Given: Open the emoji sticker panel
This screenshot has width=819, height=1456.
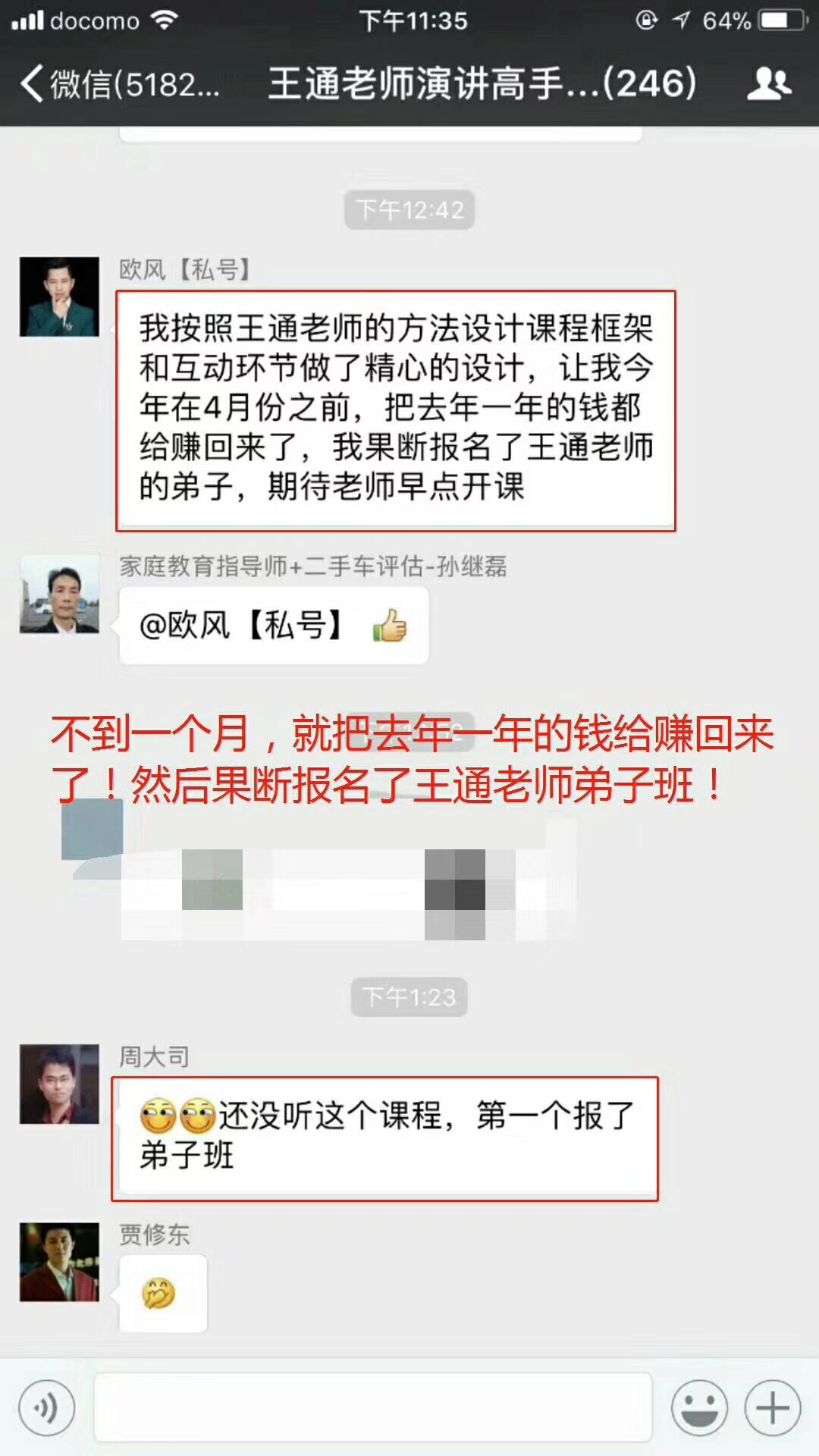Looking at the screenshot, I should point(699,1408).
